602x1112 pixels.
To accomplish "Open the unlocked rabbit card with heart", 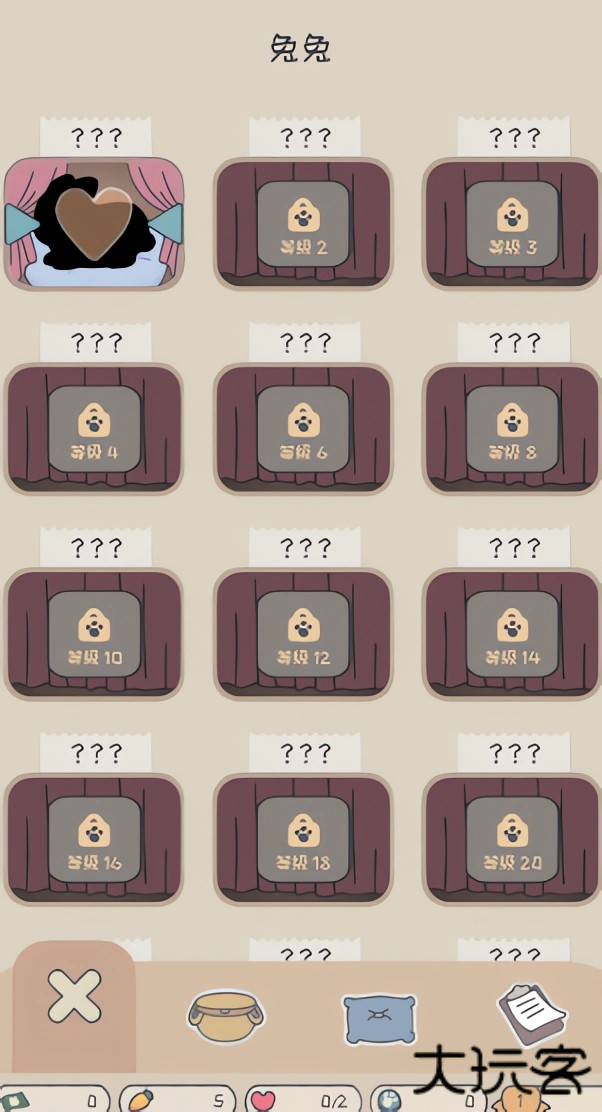I will coord(94,222).
